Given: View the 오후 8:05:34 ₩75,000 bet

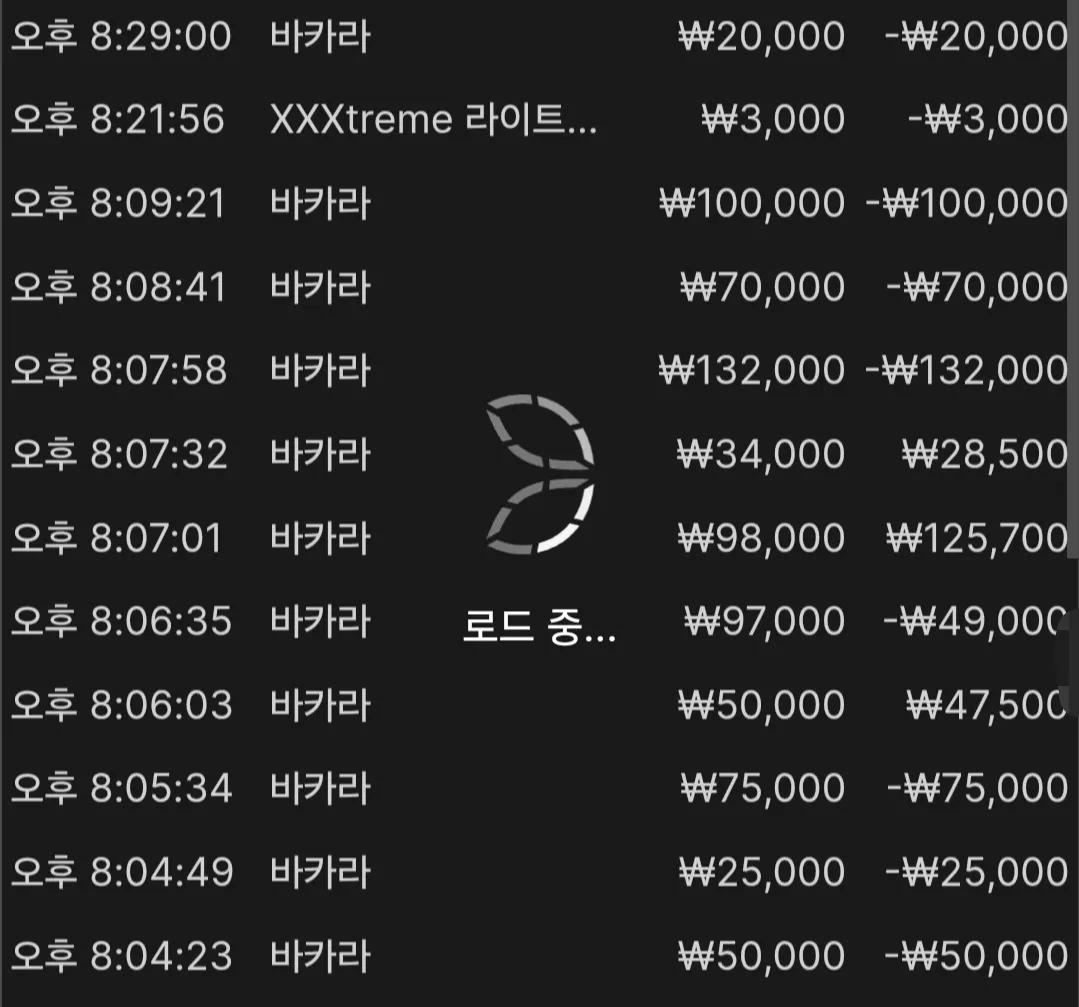Looking at the screenshot, I should tap(540, 788).
